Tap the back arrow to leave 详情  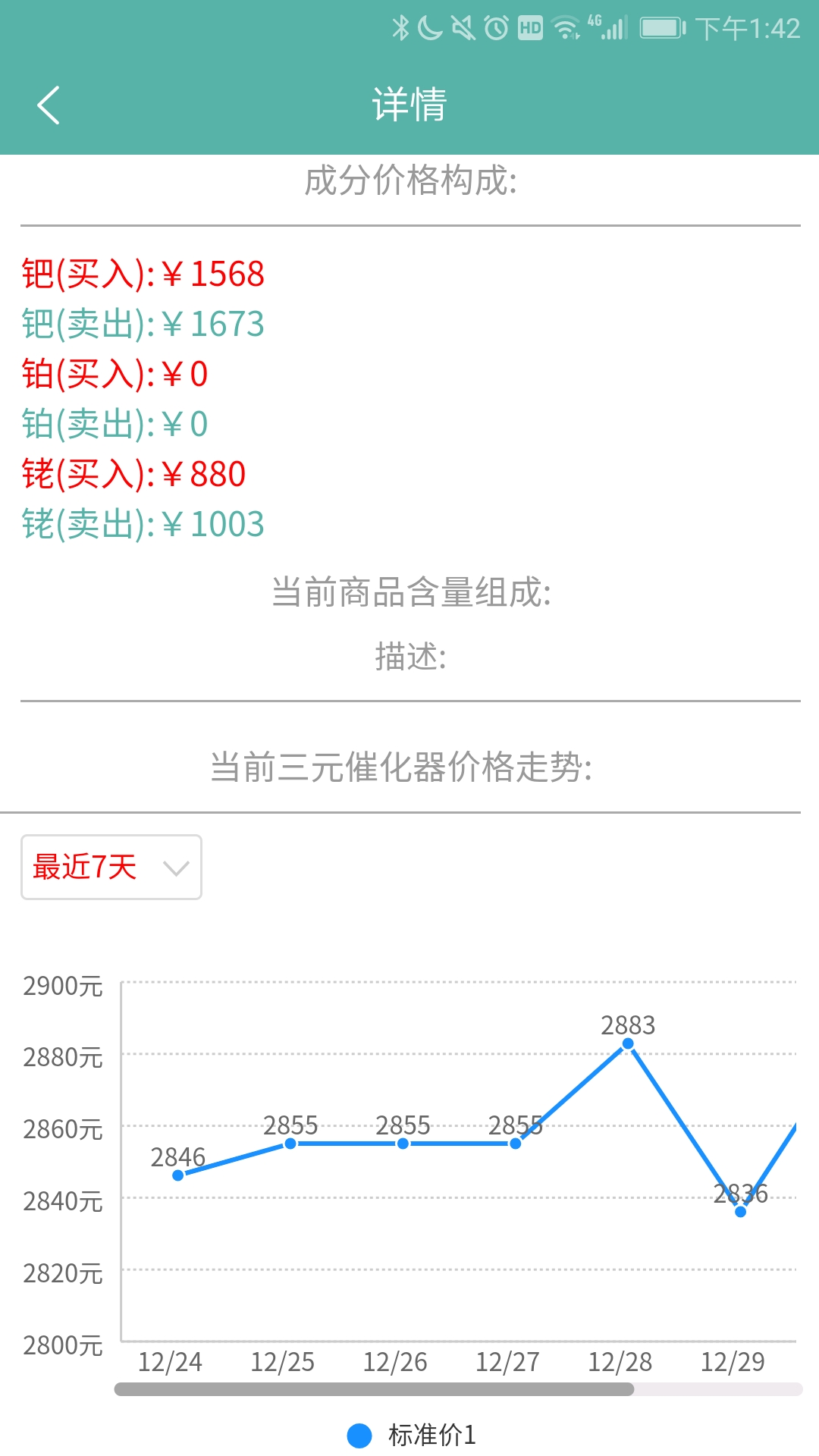(x=48, y=105)
